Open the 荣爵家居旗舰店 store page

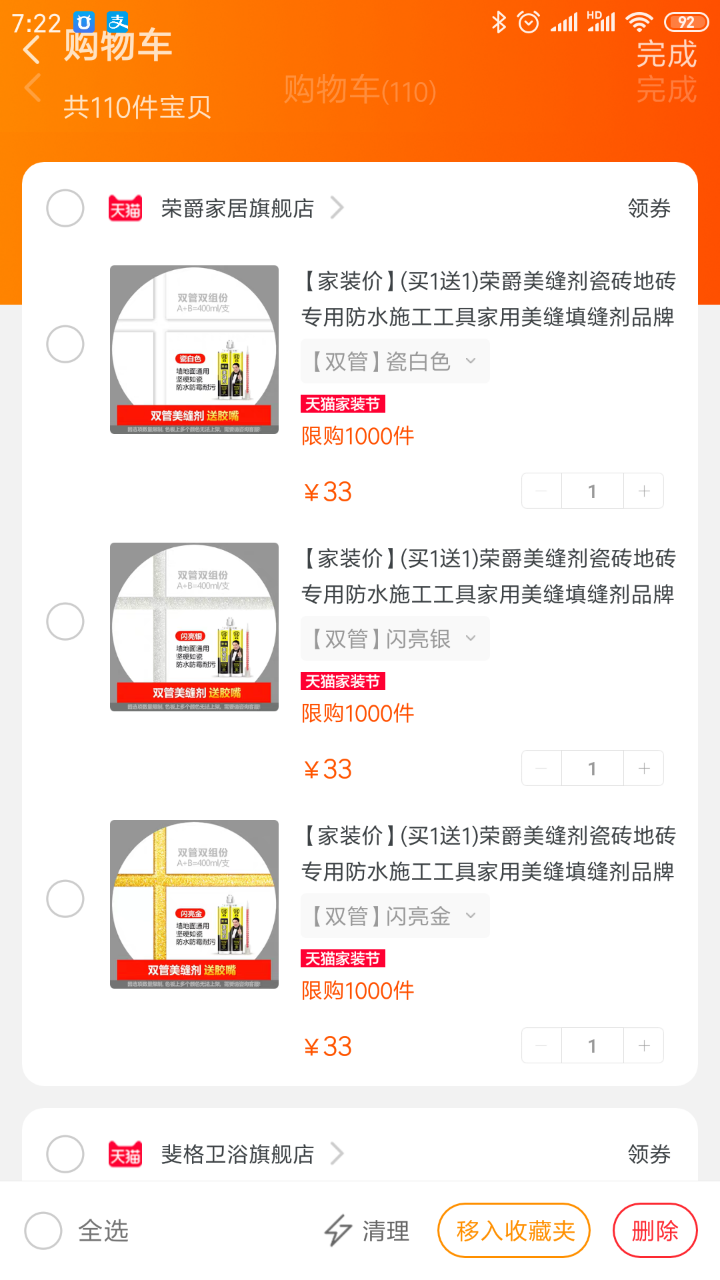(238, 208)
